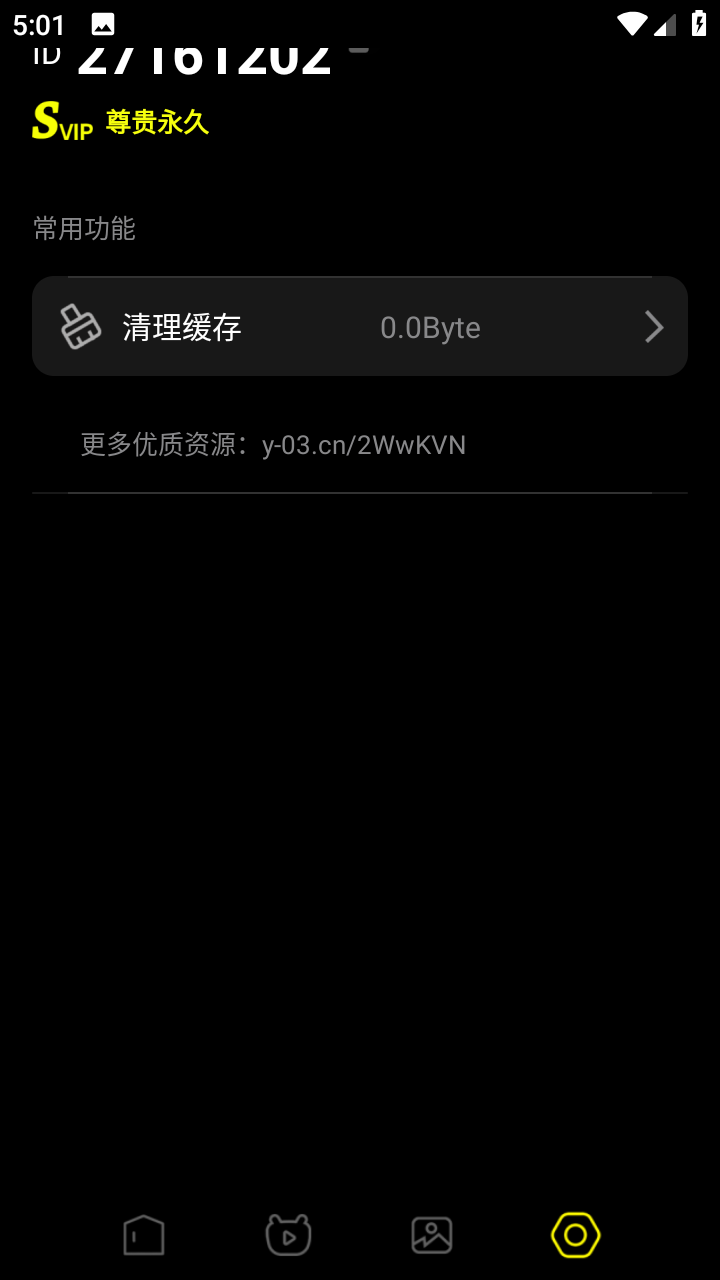Switch to the home tab
The width and height of the screenshot is (720, 1280).
pos(144,1235)
